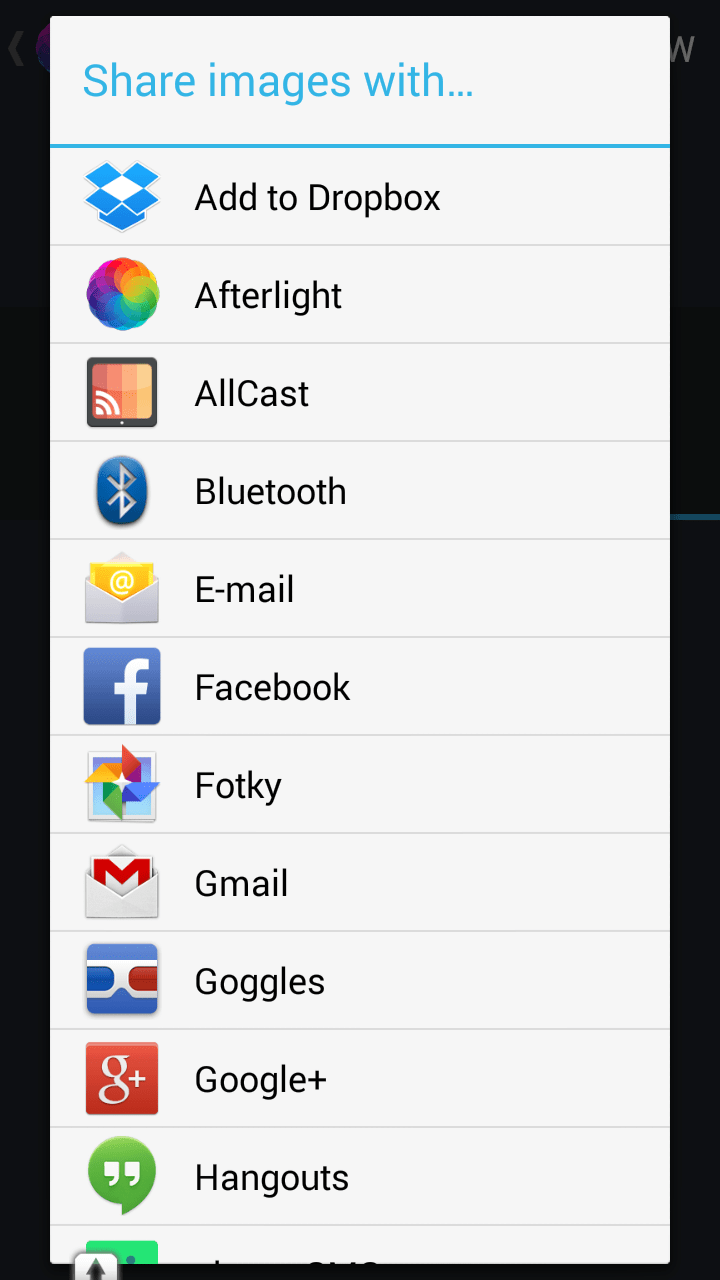Share images with Afterlight

(x=360, y=295)
